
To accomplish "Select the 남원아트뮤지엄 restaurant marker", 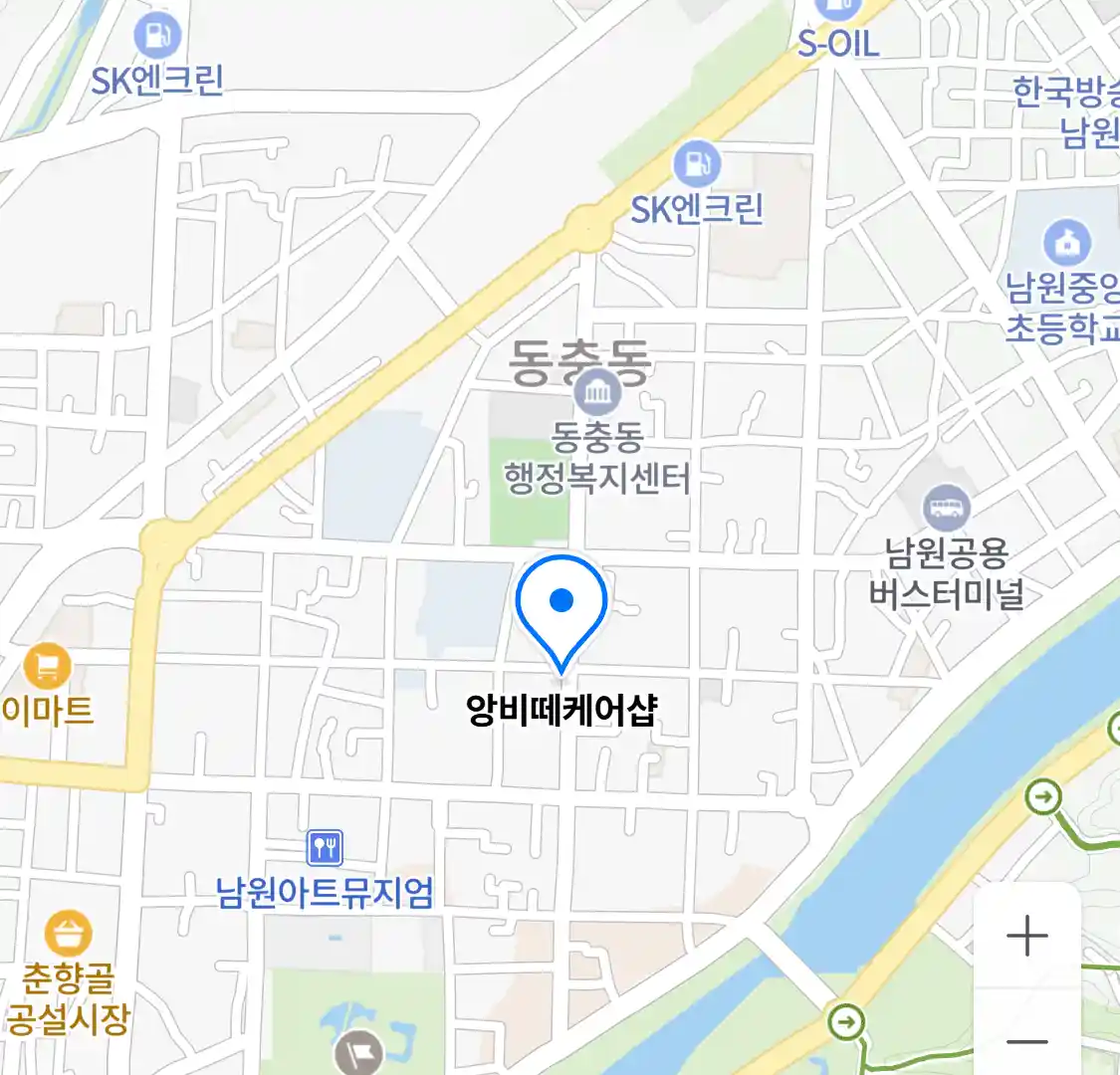I will click(x=325, y=848).
